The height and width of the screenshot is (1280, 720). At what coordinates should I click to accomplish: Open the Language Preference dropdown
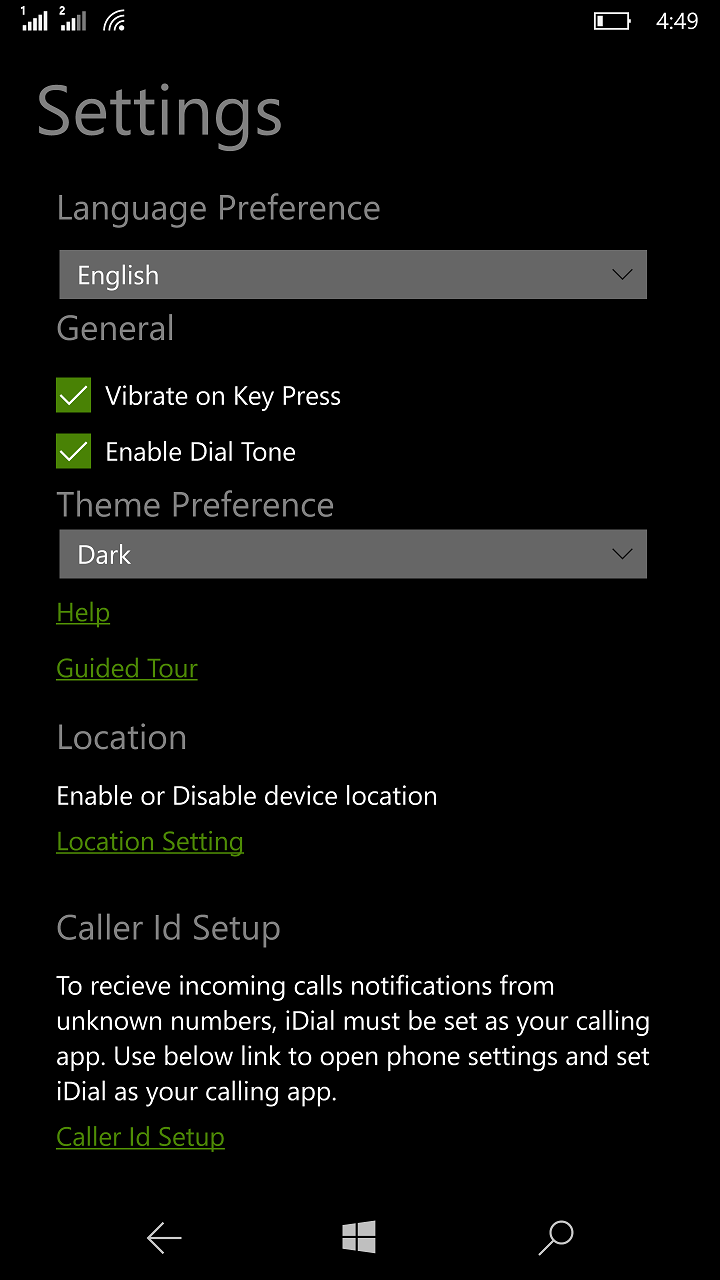[x=353, y=275]
